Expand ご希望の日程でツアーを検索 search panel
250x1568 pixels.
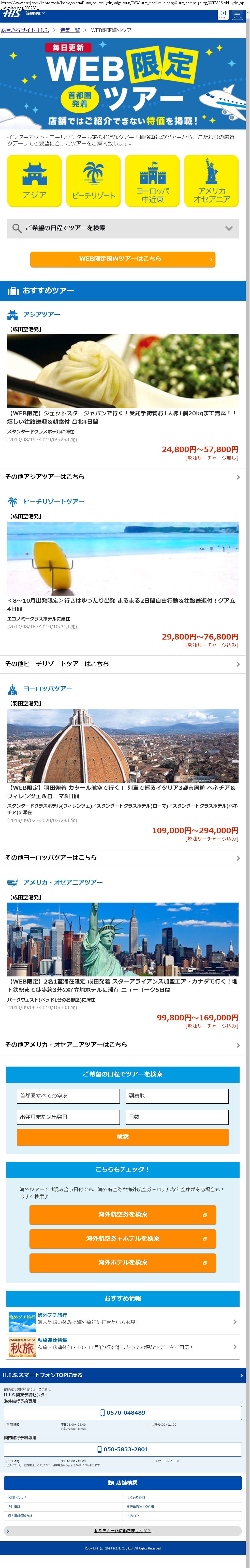tap(123, 228)
